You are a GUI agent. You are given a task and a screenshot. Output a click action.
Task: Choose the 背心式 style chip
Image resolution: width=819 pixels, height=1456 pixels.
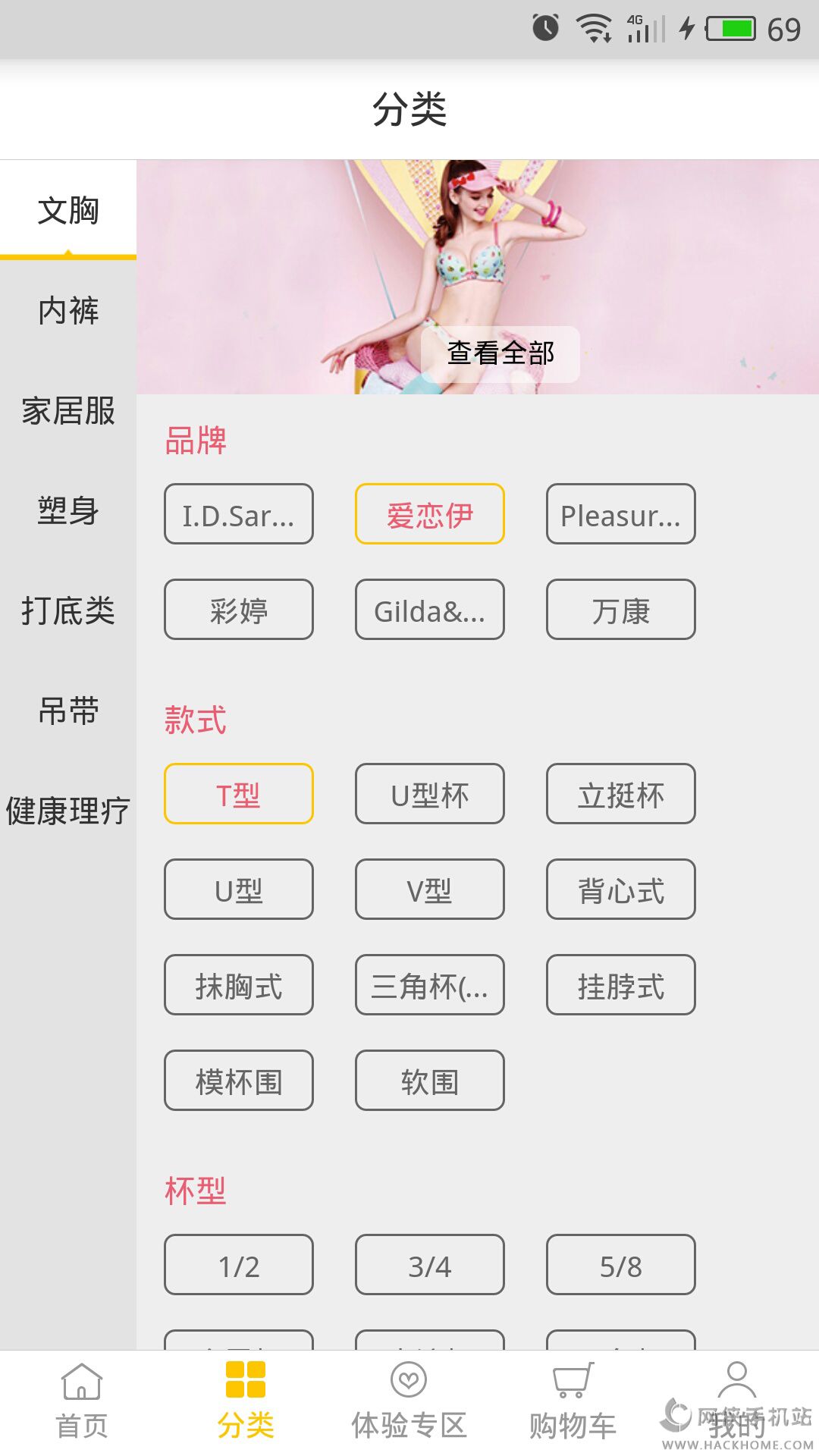pos(621,890)
